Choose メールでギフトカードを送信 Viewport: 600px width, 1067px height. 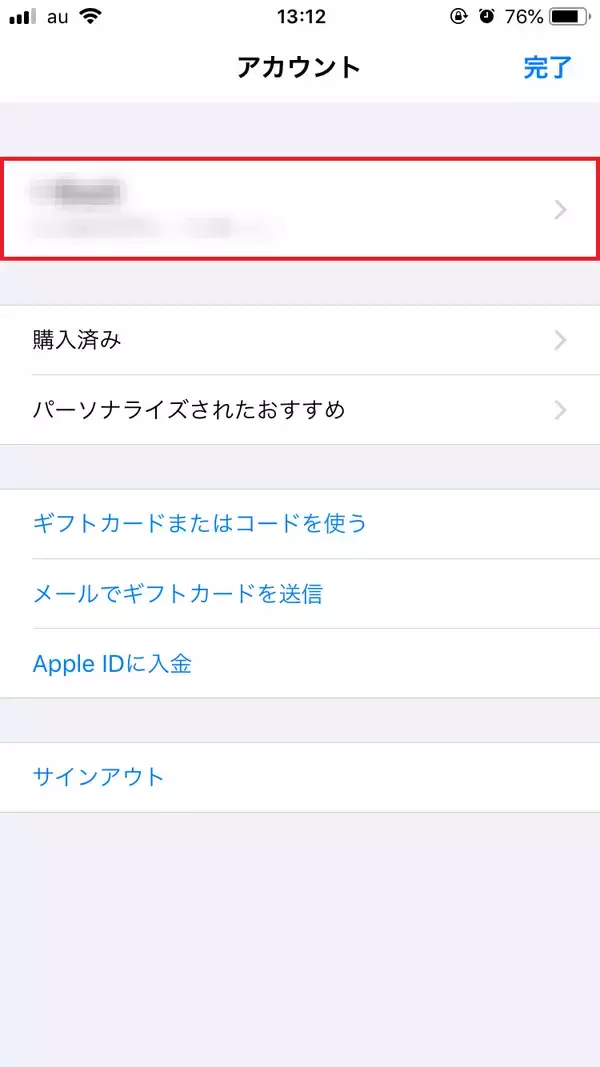click(x=178, y=593)
